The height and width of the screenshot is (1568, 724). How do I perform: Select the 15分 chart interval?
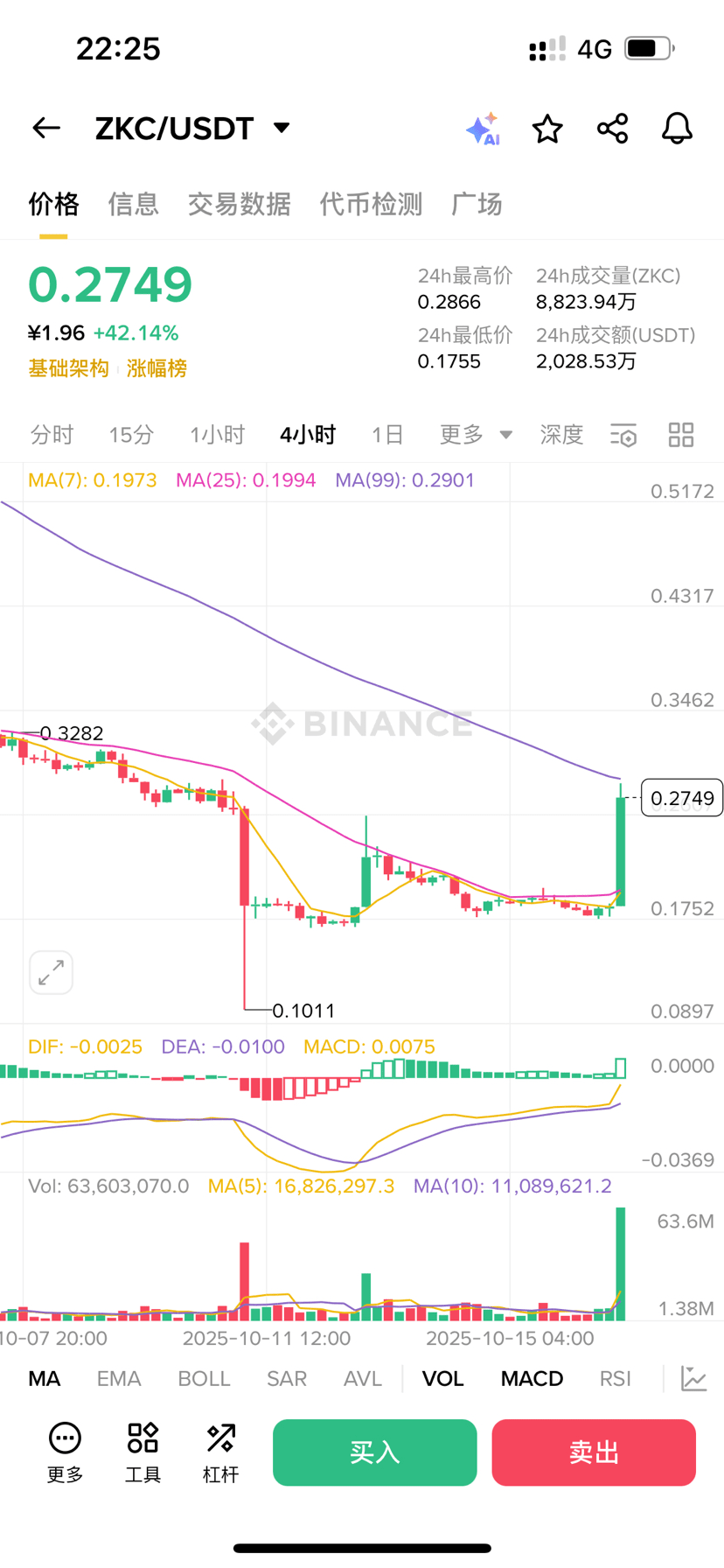pyautogui.click(x=131, y=435)
